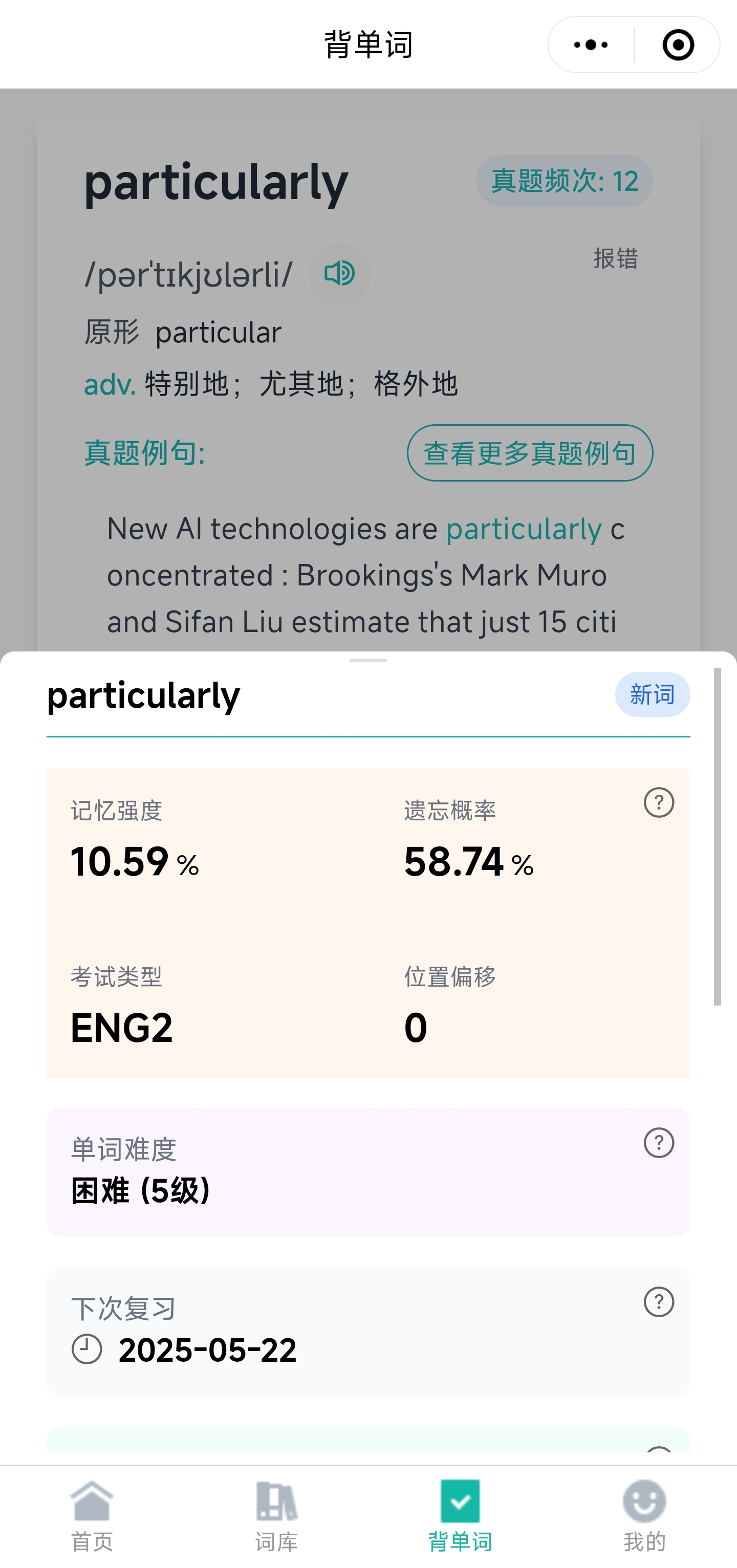Open the help icon beside 单词难度
737x1568 pixels.
point(659,1143)
